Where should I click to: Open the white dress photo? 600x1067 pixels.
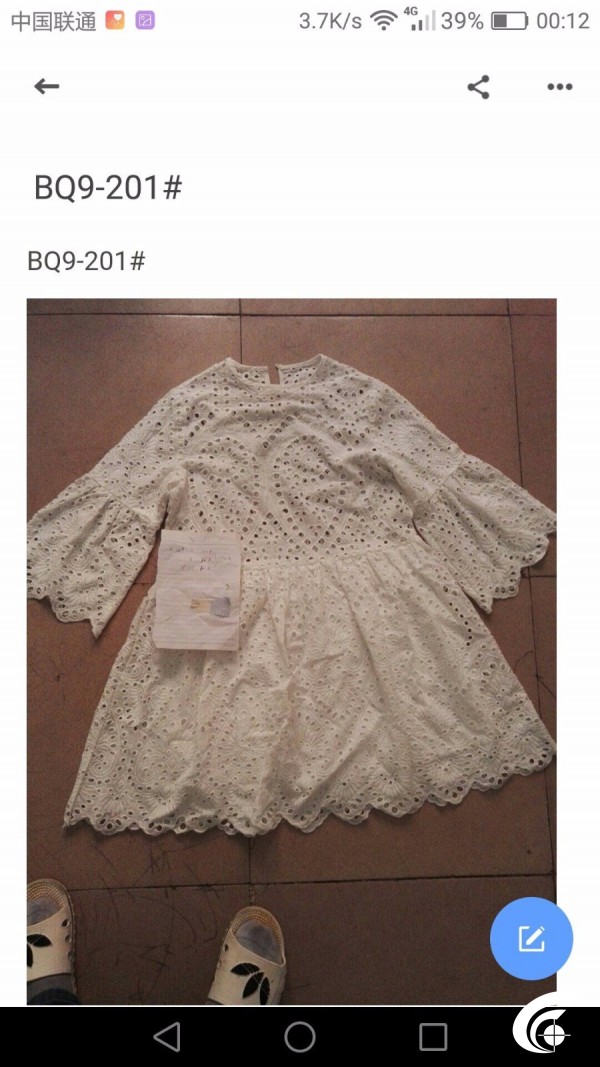click(x=291, y=651)
